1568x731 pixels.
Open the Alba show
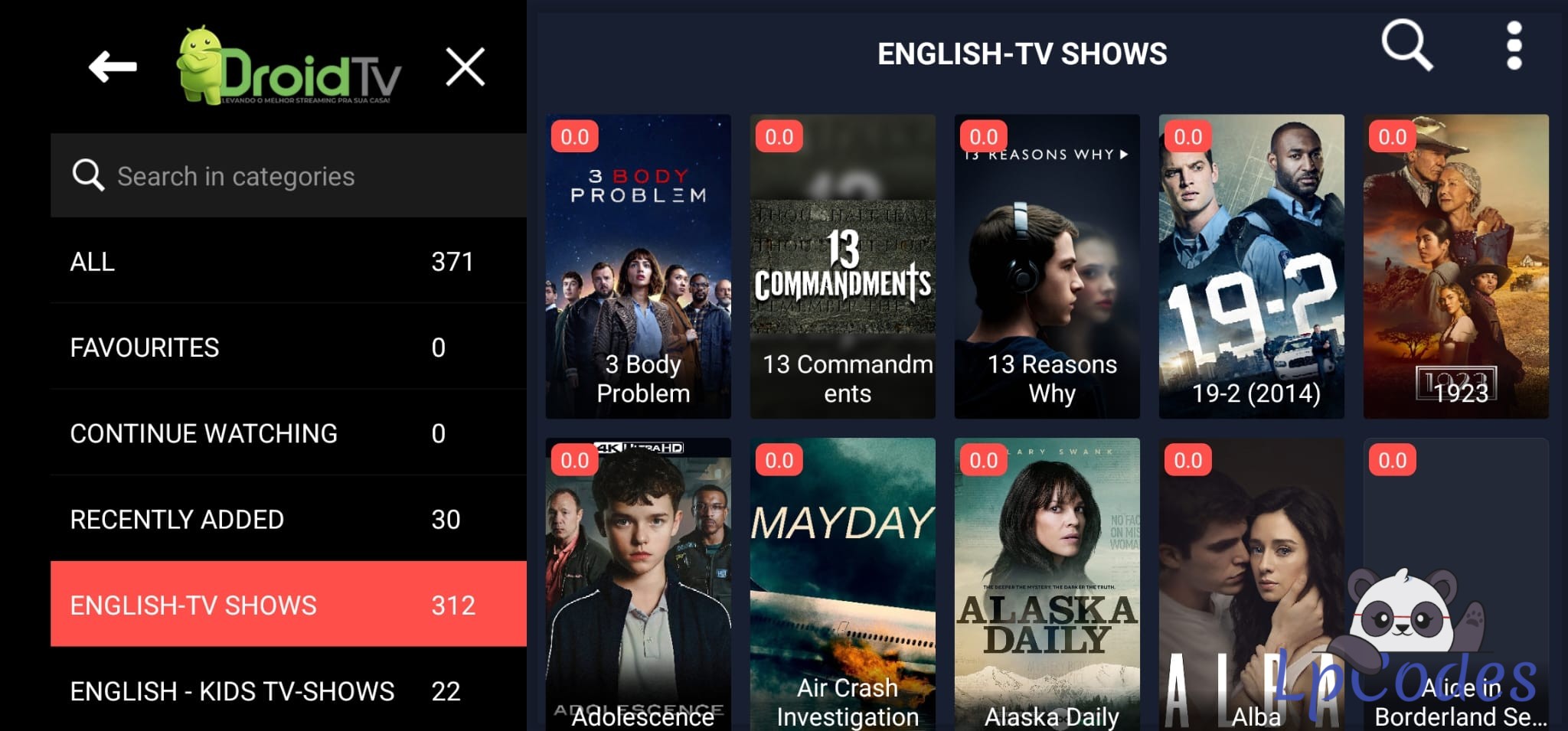1251,583
